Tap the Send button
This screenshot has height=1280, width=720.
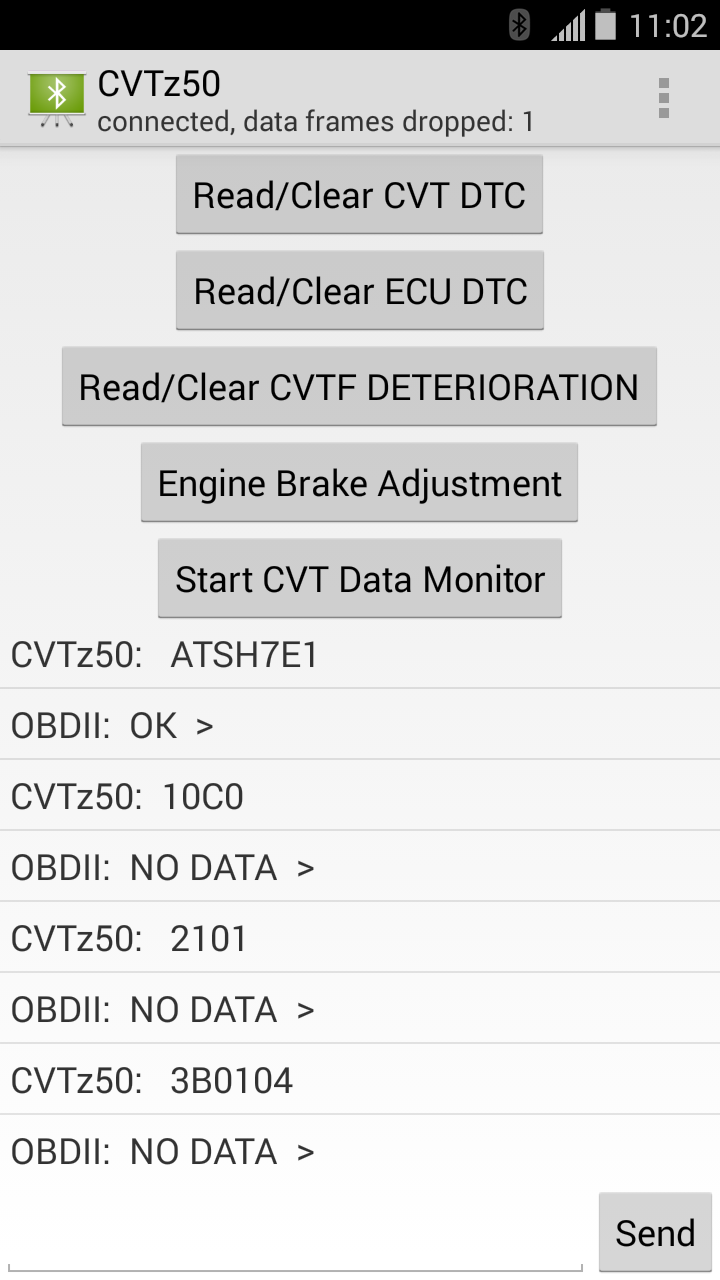point(655,1232)
